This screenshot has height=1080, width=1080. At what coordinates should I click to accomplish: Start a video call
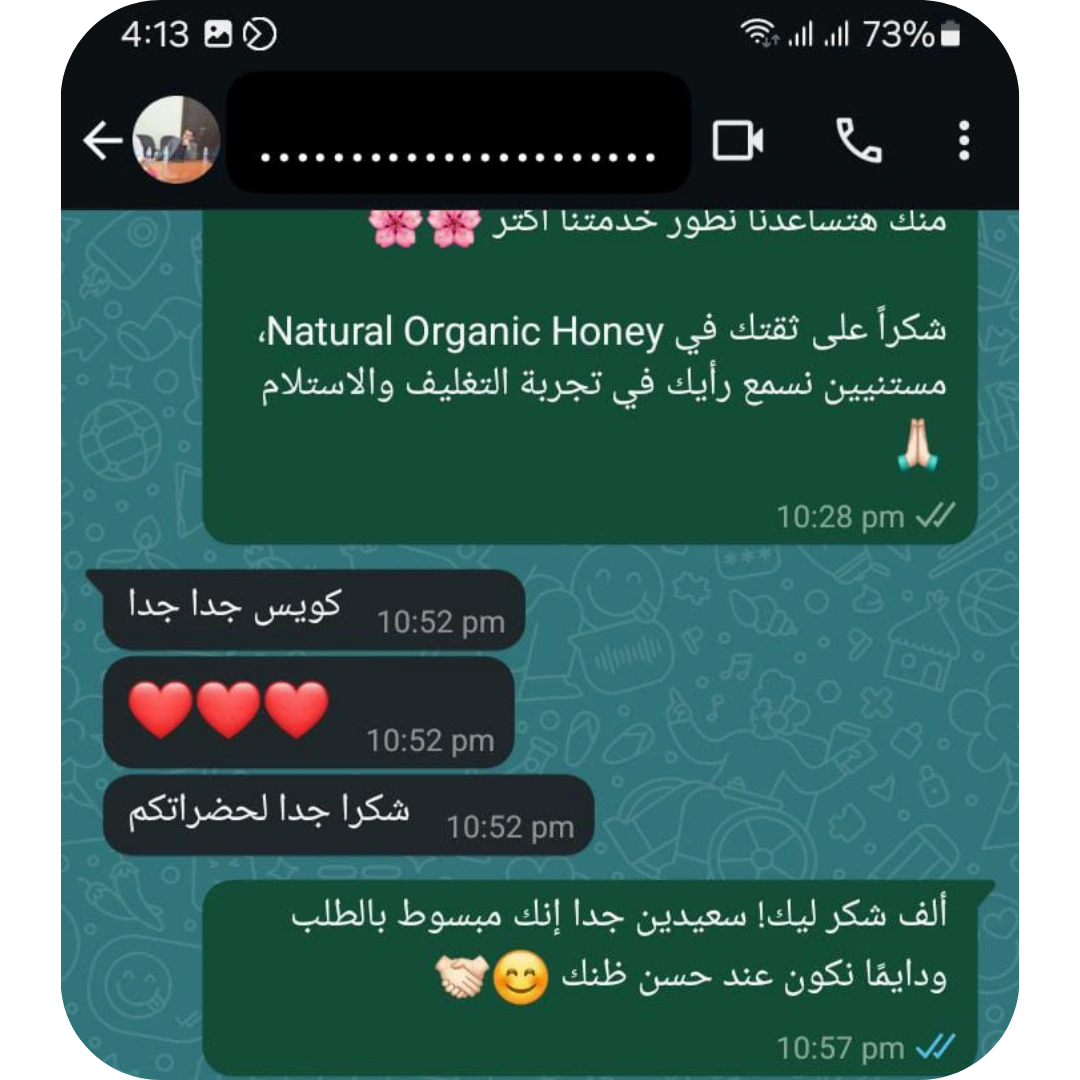pyautogui.click(x=738, y=141)
